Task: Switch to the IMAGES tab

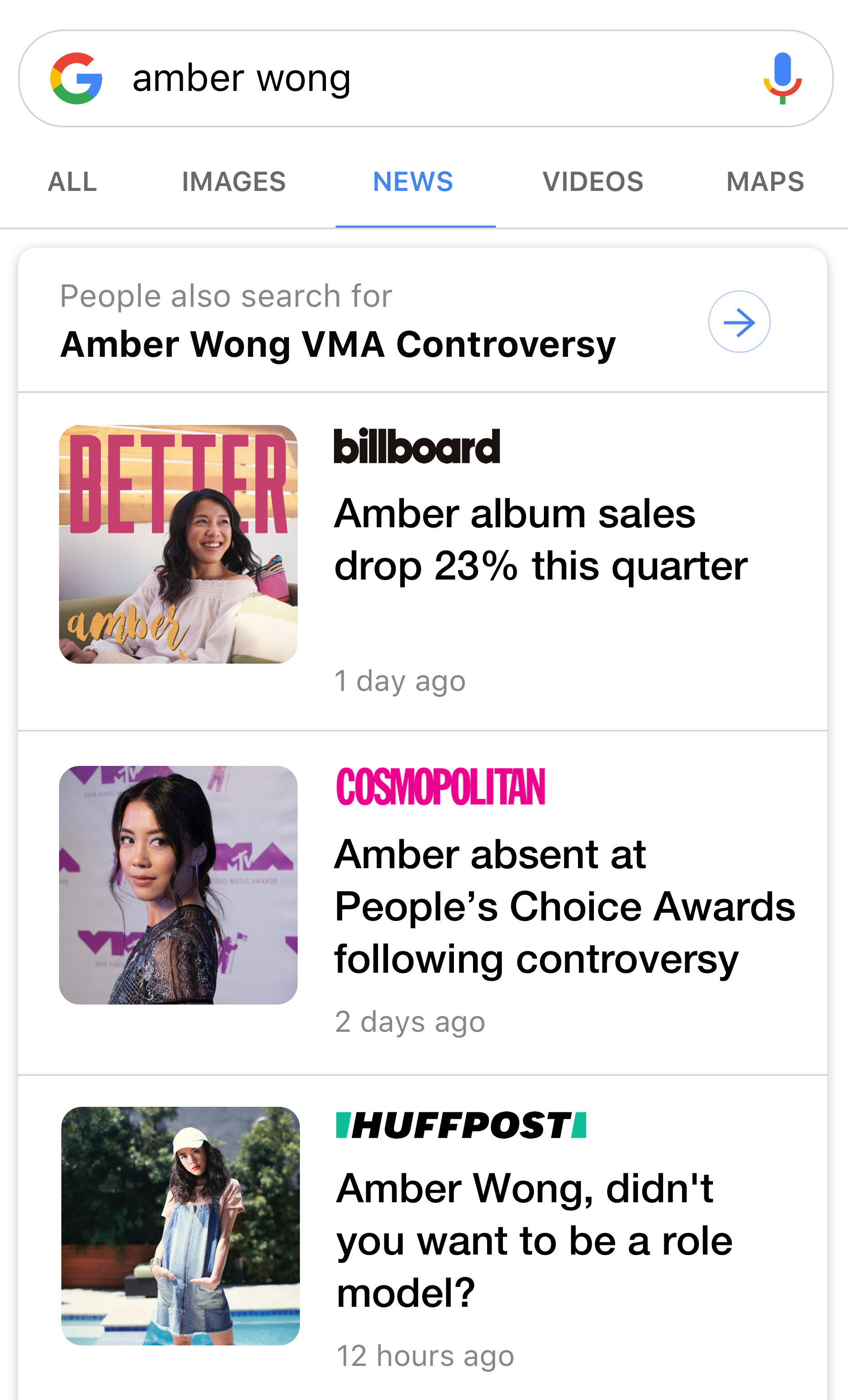Action: click(x=234, y=182)
